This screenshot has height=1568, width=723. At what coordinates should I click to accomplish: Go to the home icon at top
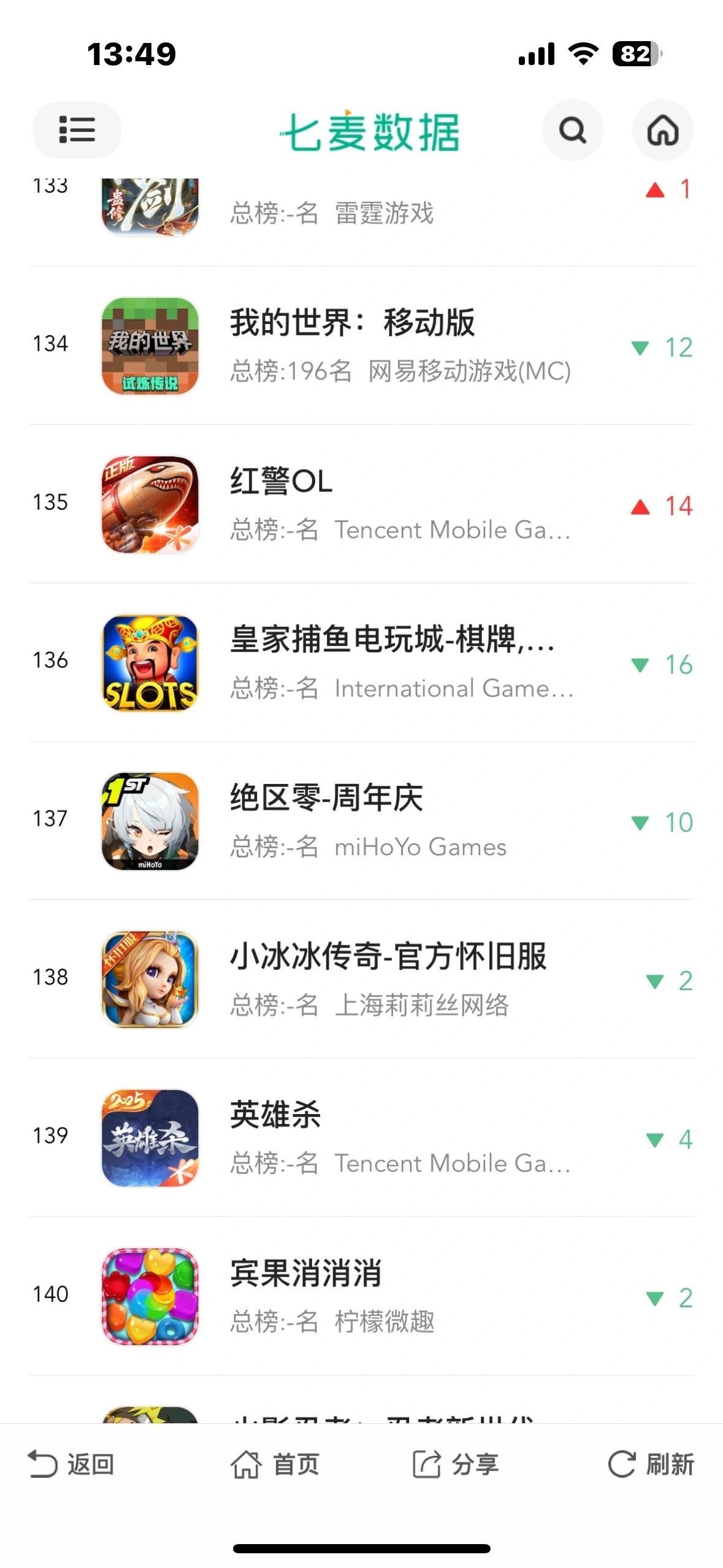click(663, 130)
